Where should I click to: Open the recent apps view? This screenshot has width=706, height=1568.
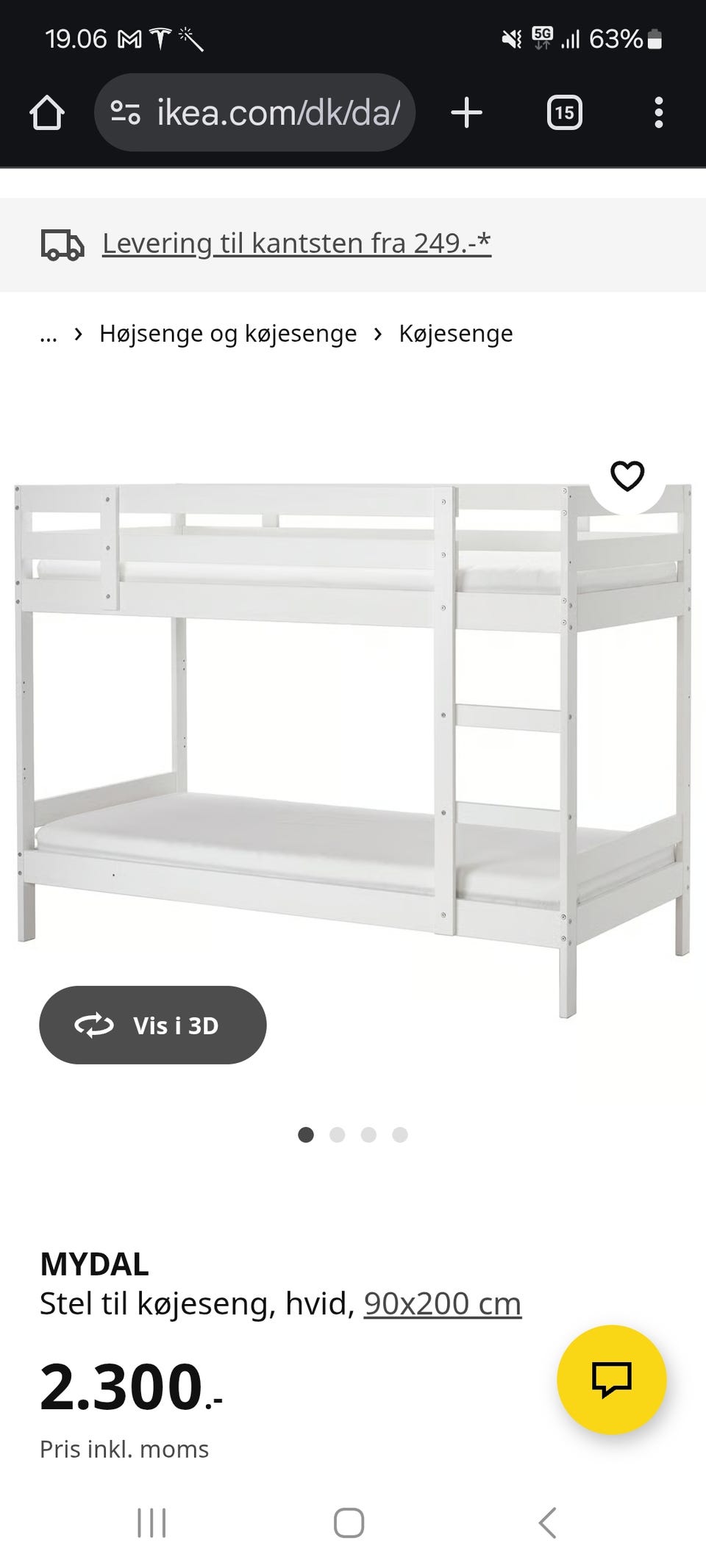(152, 1522)
